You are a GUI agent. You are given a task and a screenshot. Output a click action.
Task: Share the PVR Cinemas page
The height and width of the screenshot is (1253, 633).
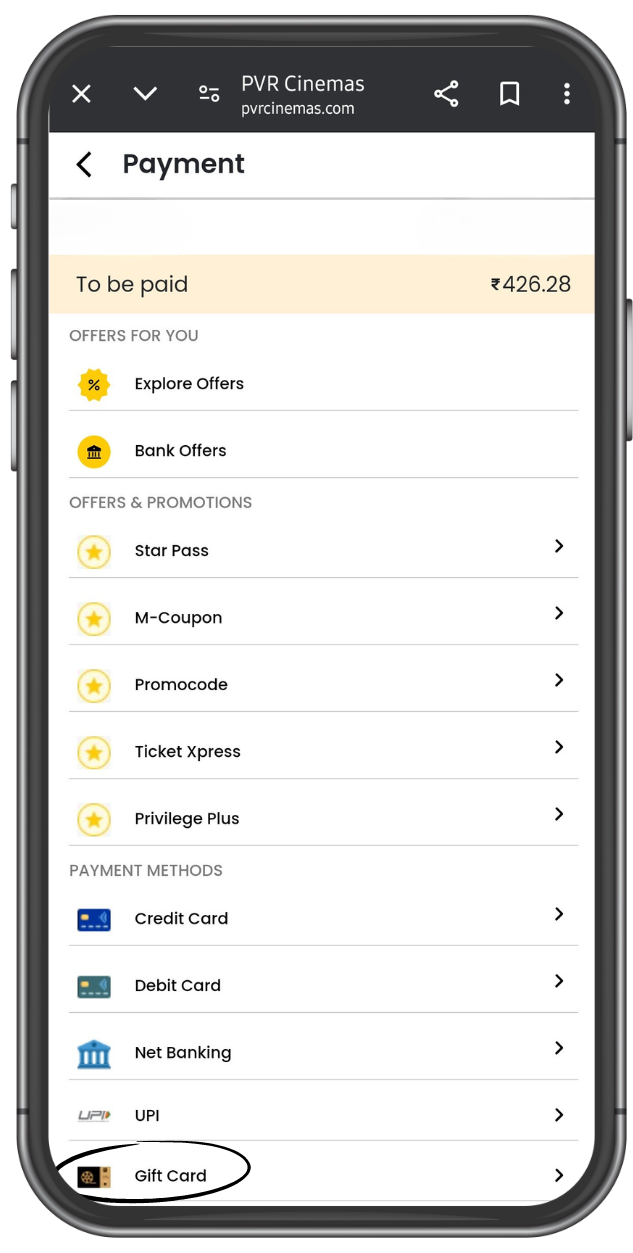(x=446, y=94)
